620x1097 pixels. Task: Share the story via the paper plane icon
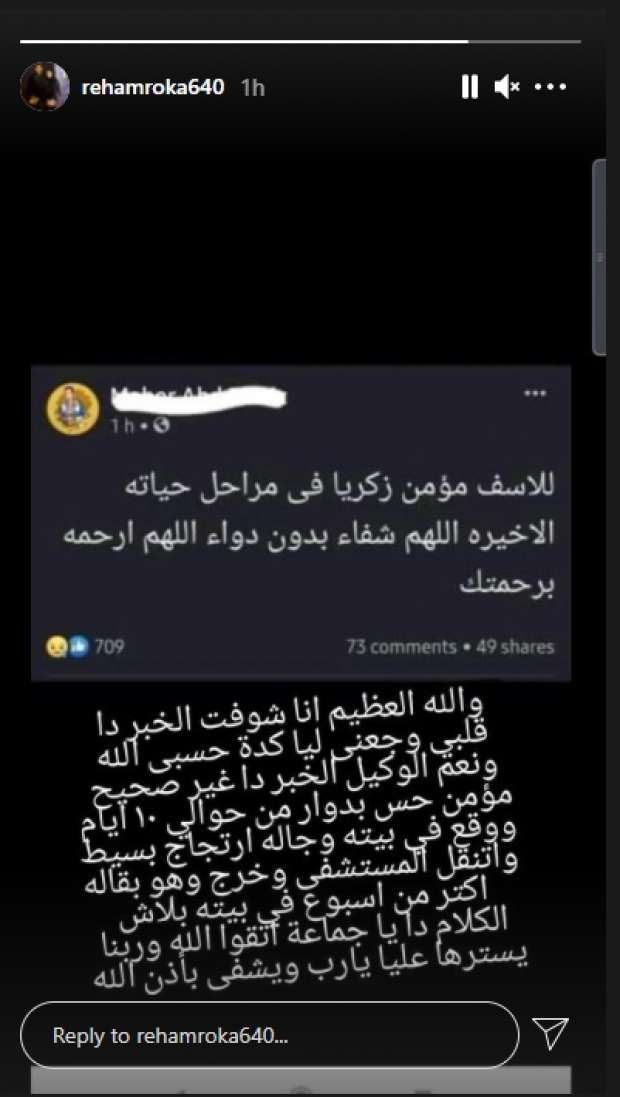550,1035
